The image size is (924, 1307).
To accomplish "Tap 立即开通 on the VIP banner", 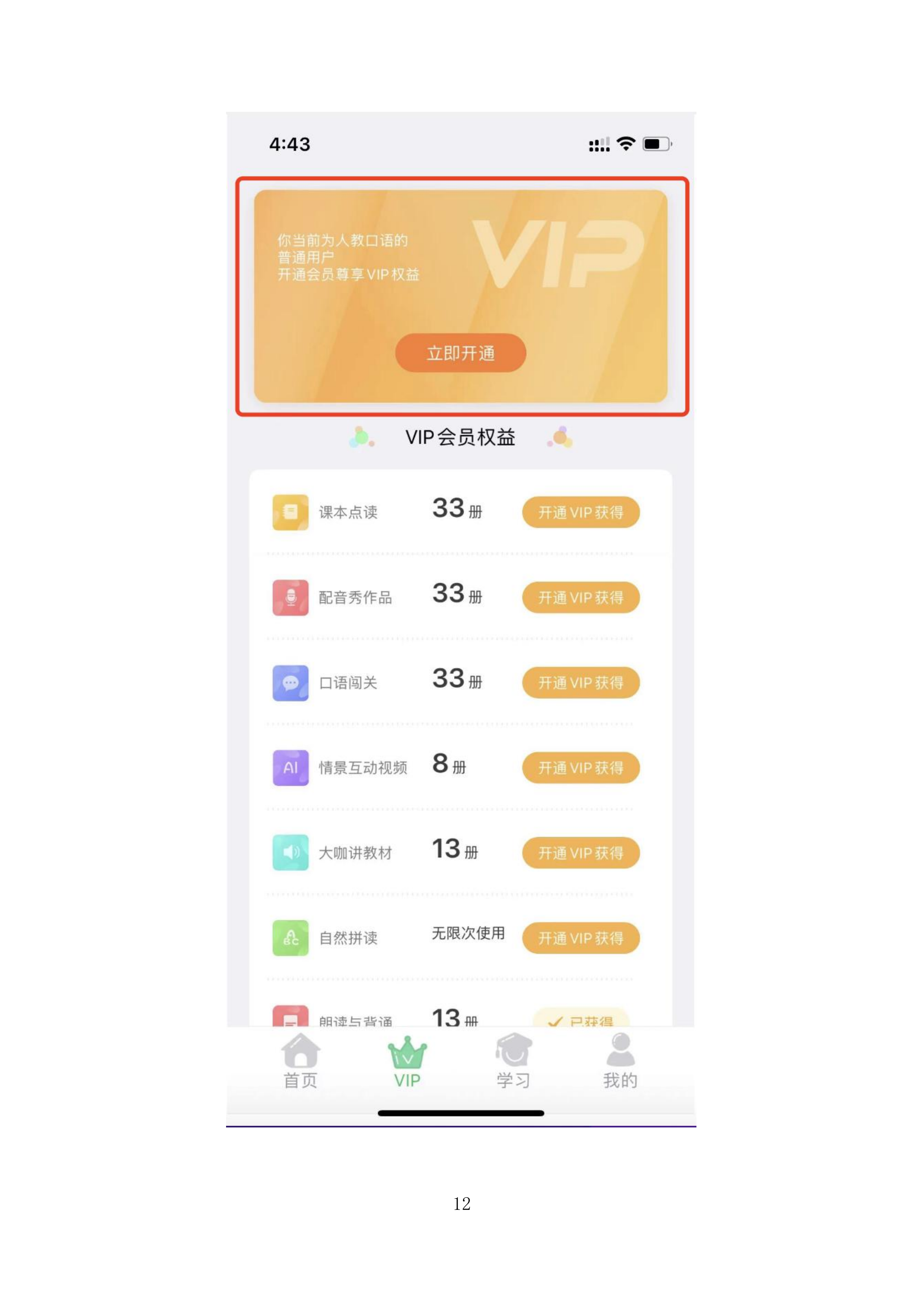I will pos(462,353).
